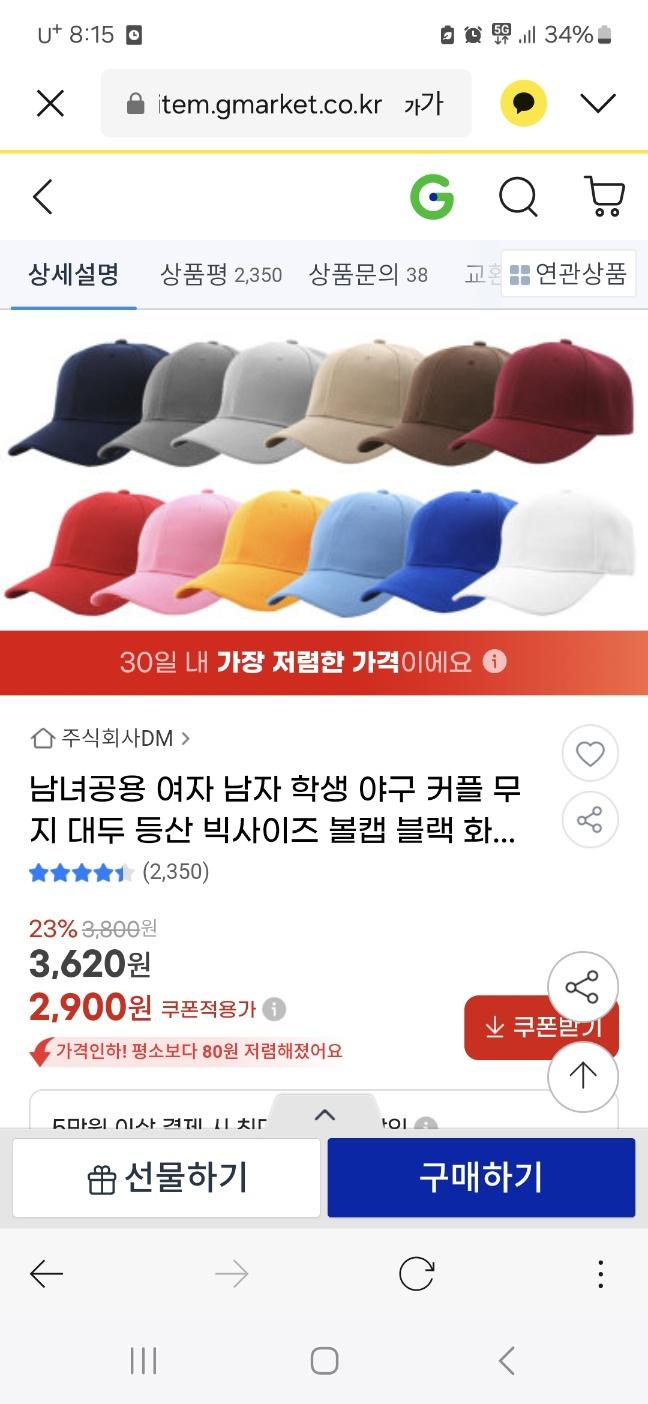This screenshot has height=1404, width=648.
Task: Show info for the lowest-price banner
Action: [495, 662]
